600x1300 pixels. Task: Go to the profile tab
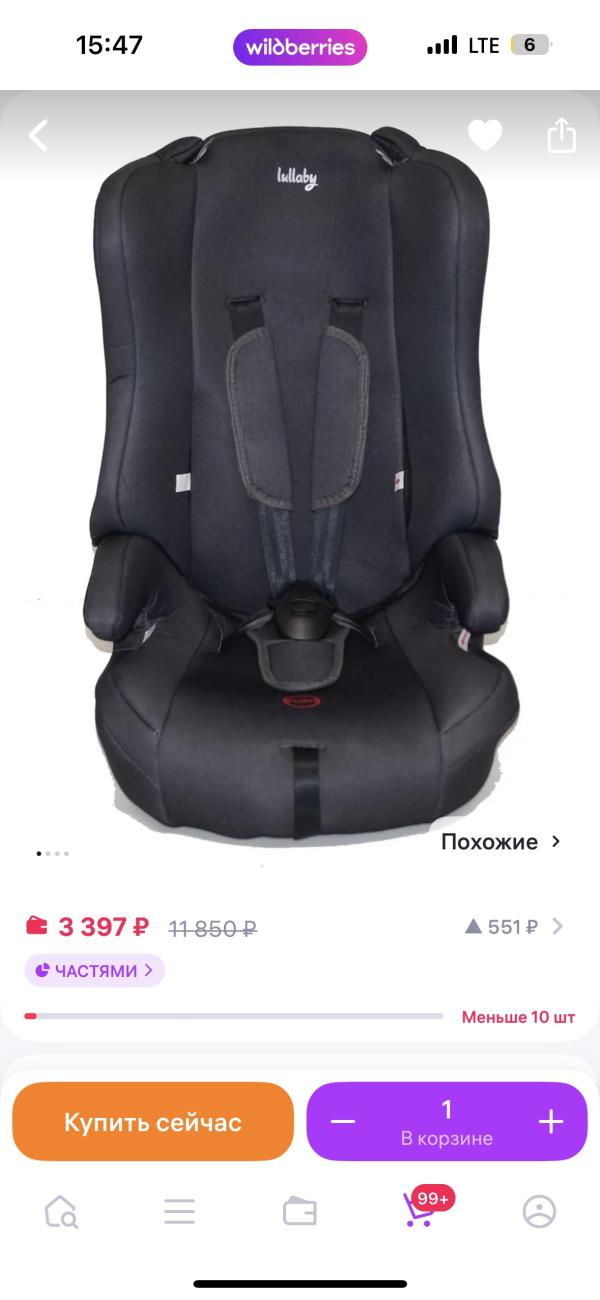(539, 1212)
